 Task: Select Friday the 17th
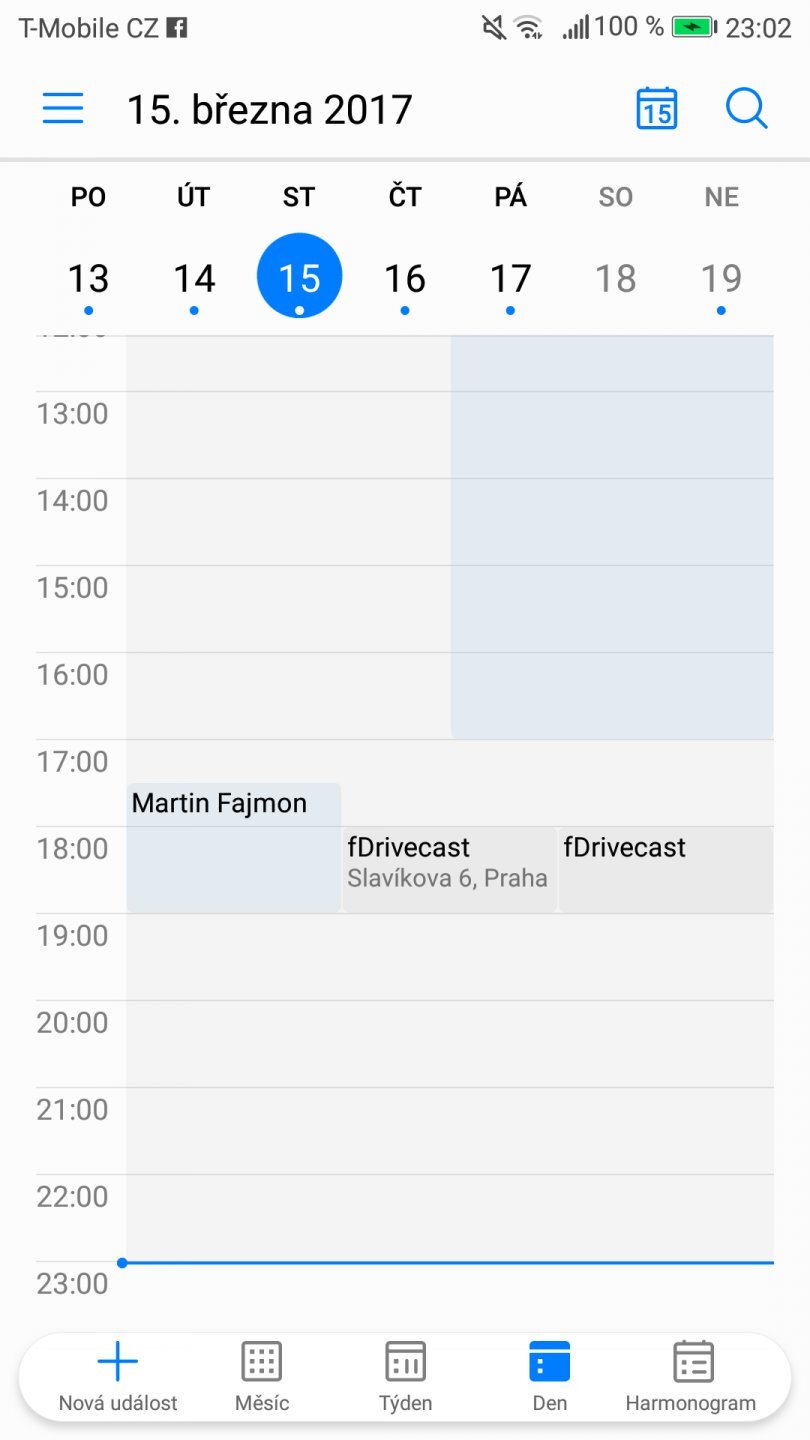point(510,277)
